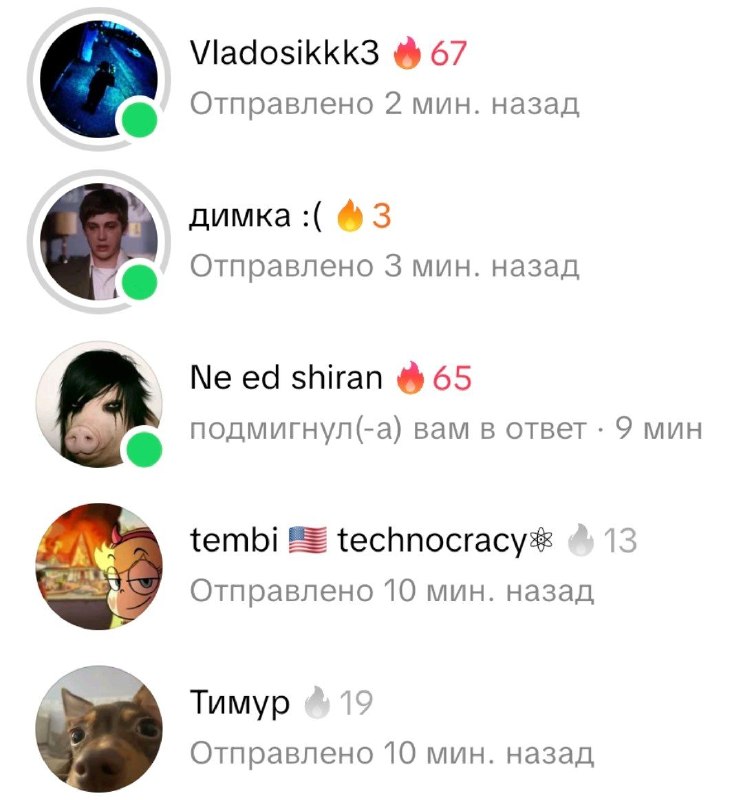
Task: Open the Ne ed shiran chat
Action: [372, 404]
